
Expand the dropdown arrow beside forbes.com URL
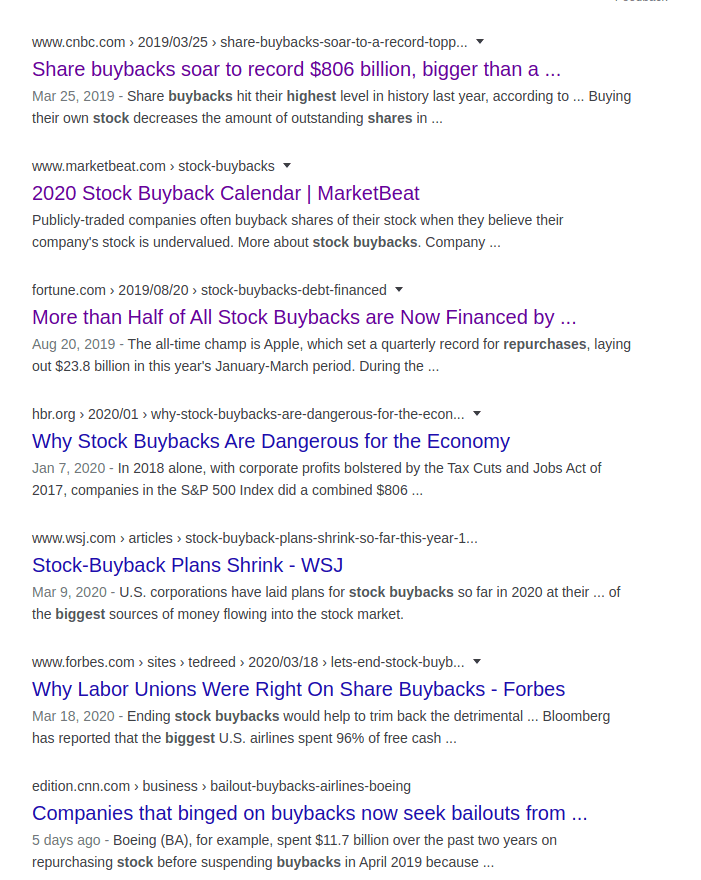click(477, 662)
